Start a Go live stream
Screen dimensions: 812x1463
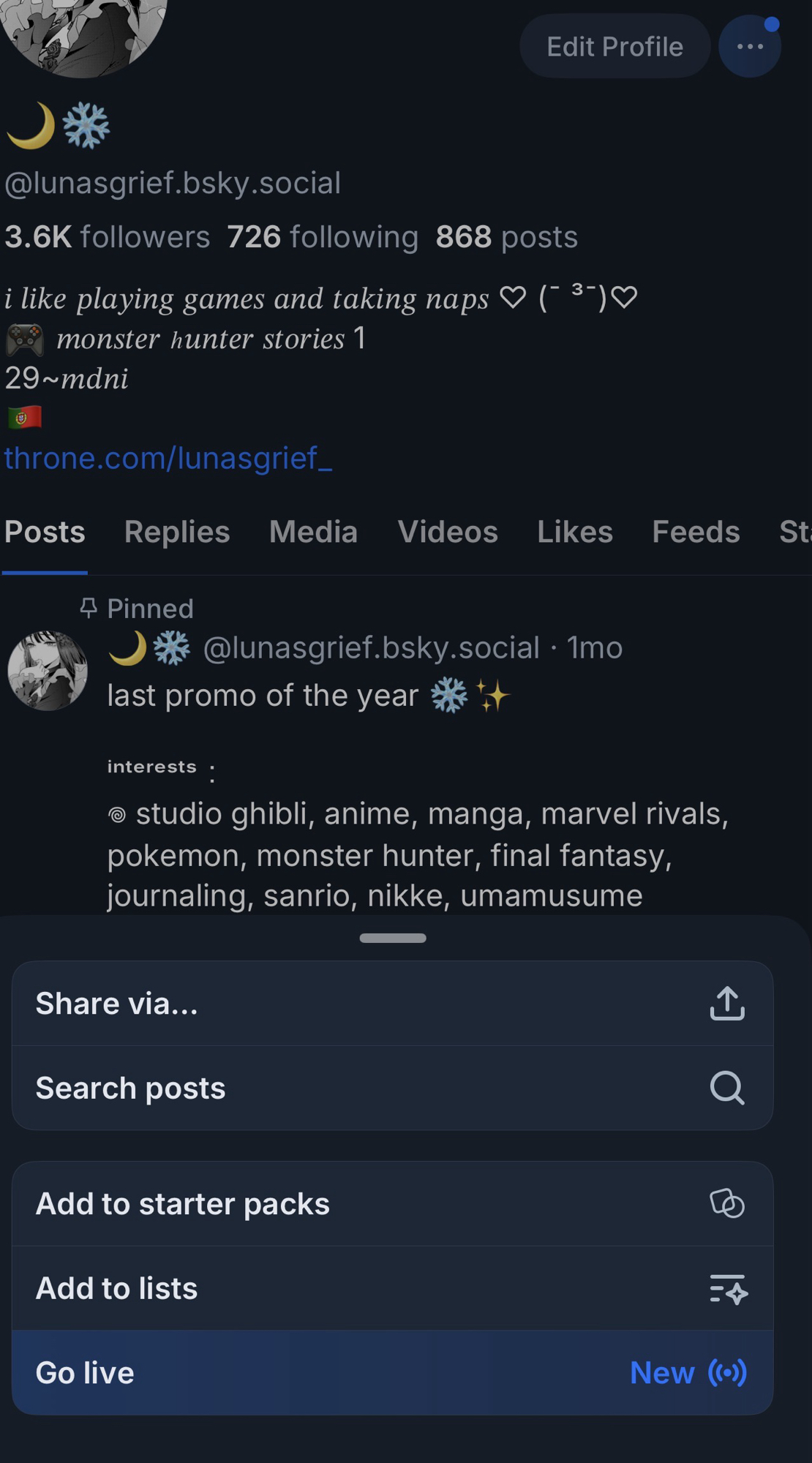click(392, 1372)
